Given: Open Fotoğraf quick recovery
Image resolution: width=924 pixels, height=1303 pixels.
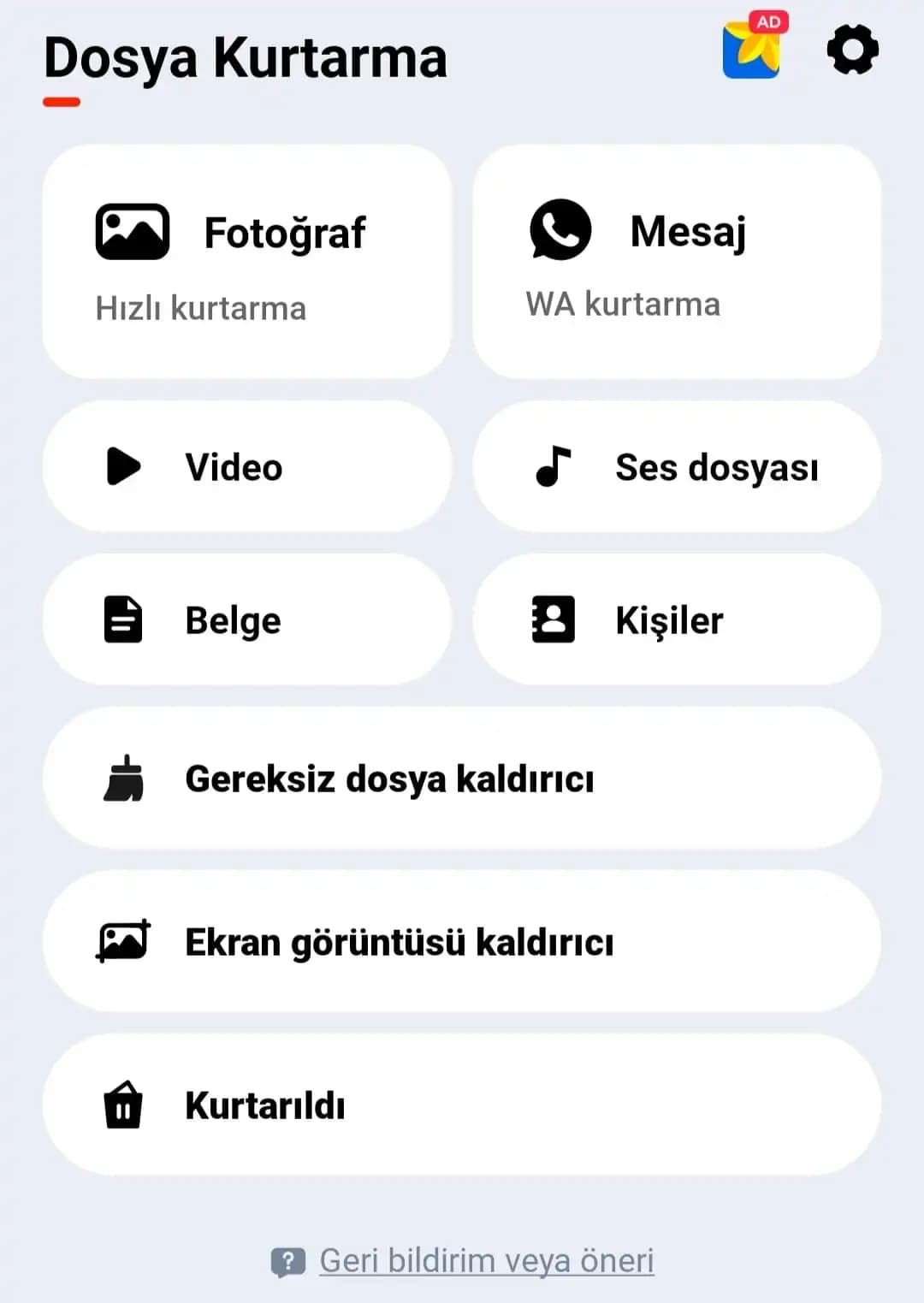Looking at the screenshot, I should 247,261.
